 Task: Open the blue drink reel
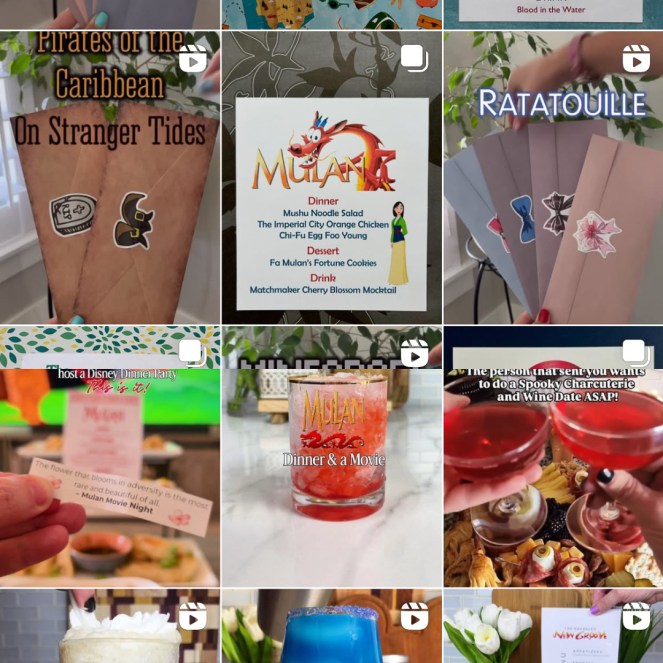(331, 628)
